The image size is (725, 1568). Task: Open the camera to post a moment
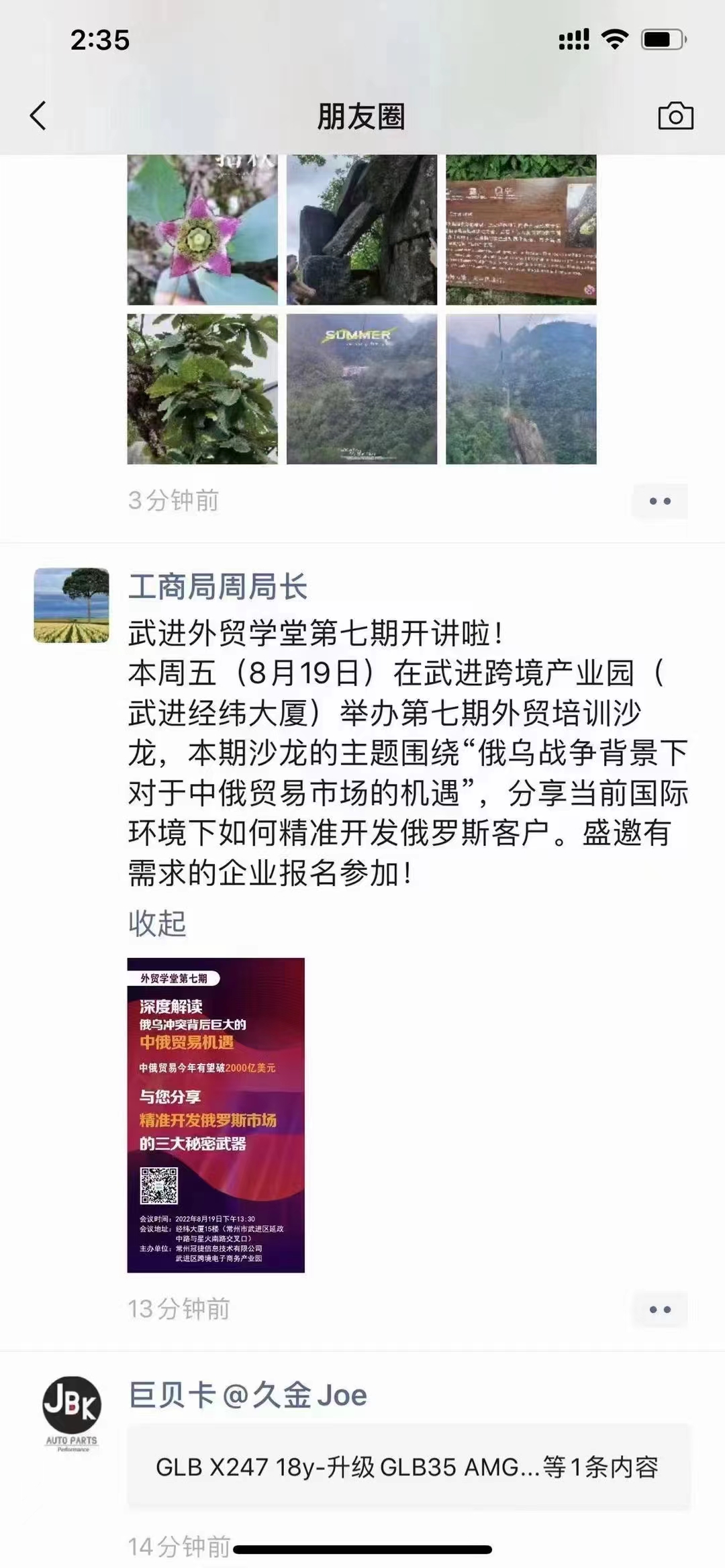coord(675,116)
